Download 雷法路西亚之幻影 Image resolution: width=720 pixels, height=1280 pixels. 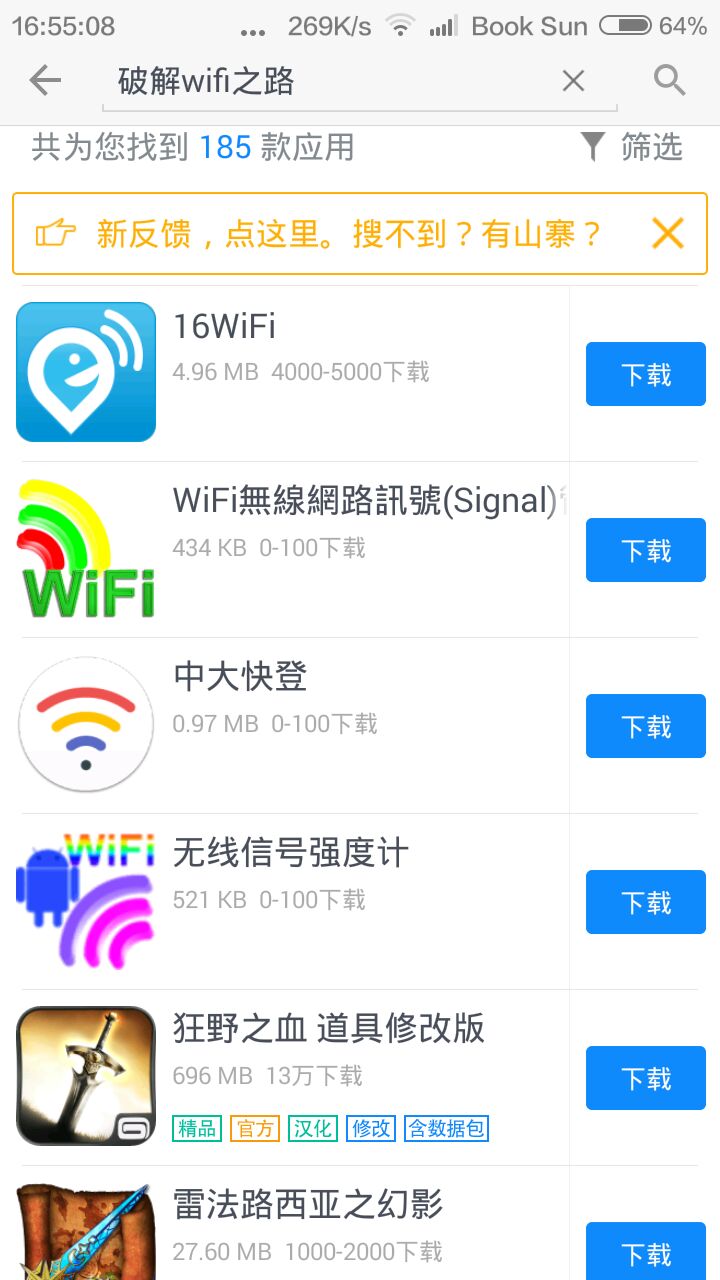(646, 1252)
